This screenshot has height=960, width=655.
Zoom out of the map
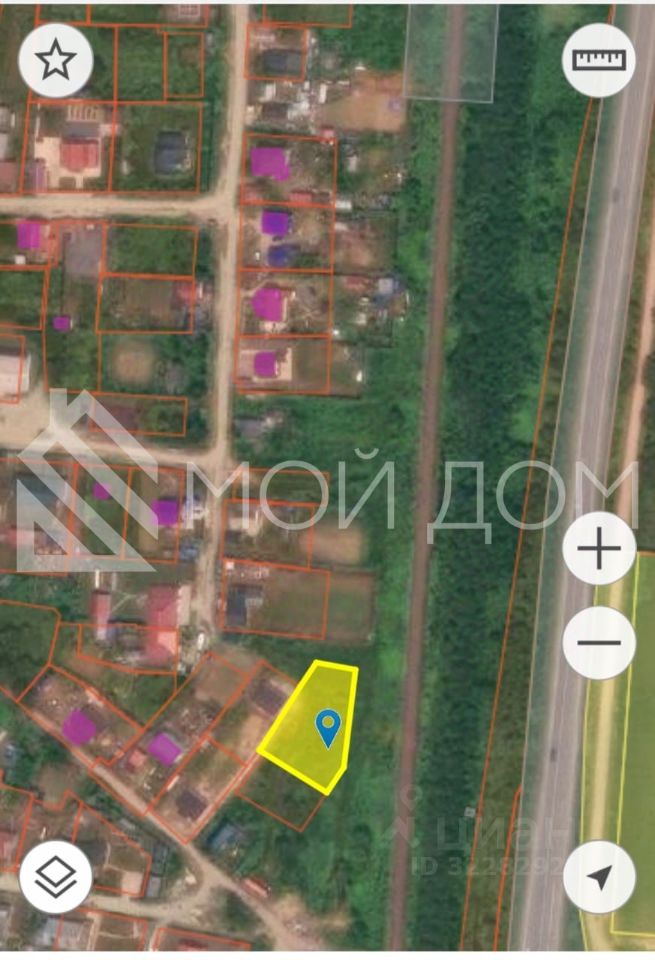[599, 643]
